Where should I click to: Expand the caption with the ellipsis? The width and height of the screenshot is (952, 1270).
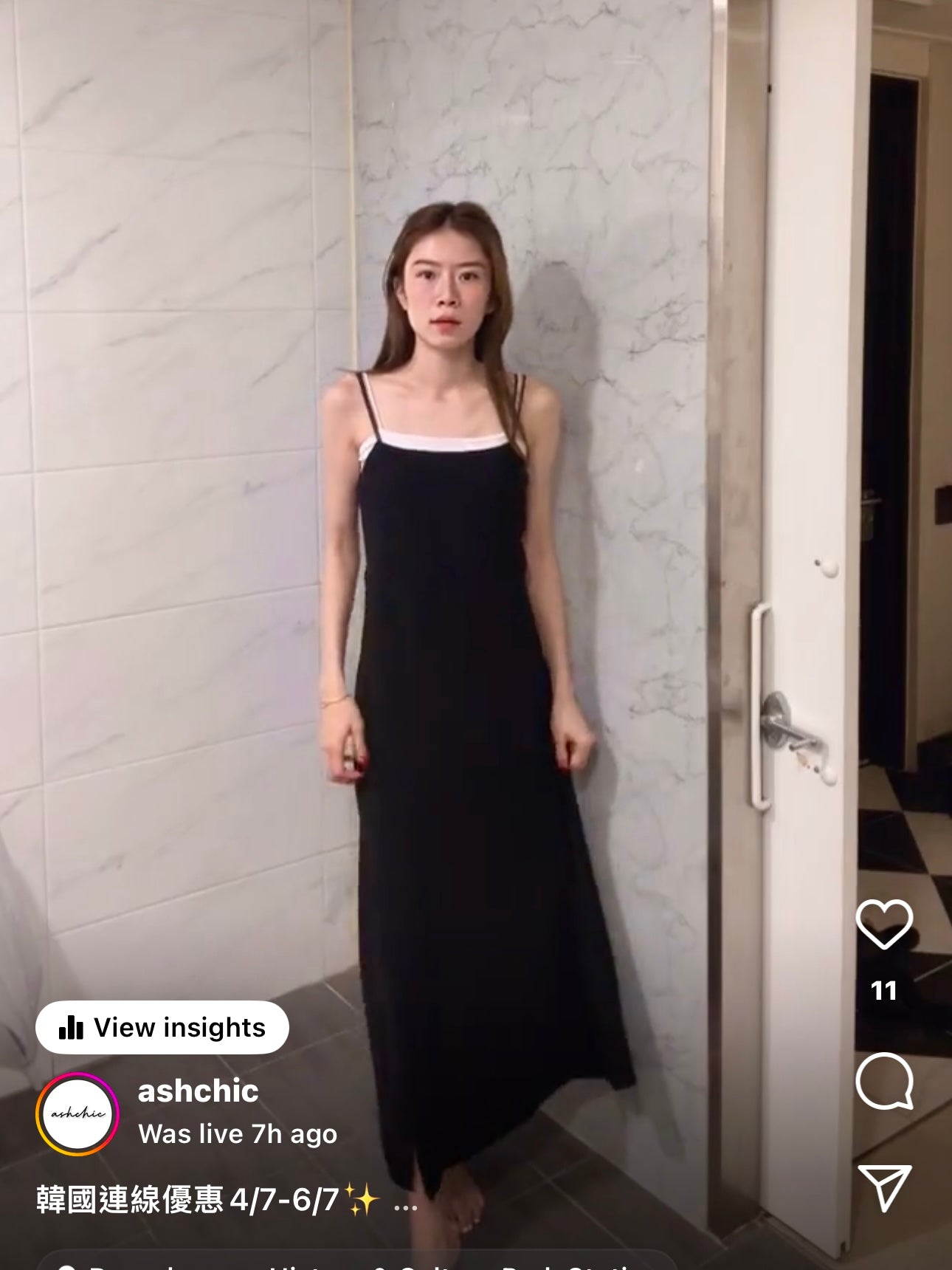point(405,1202)
